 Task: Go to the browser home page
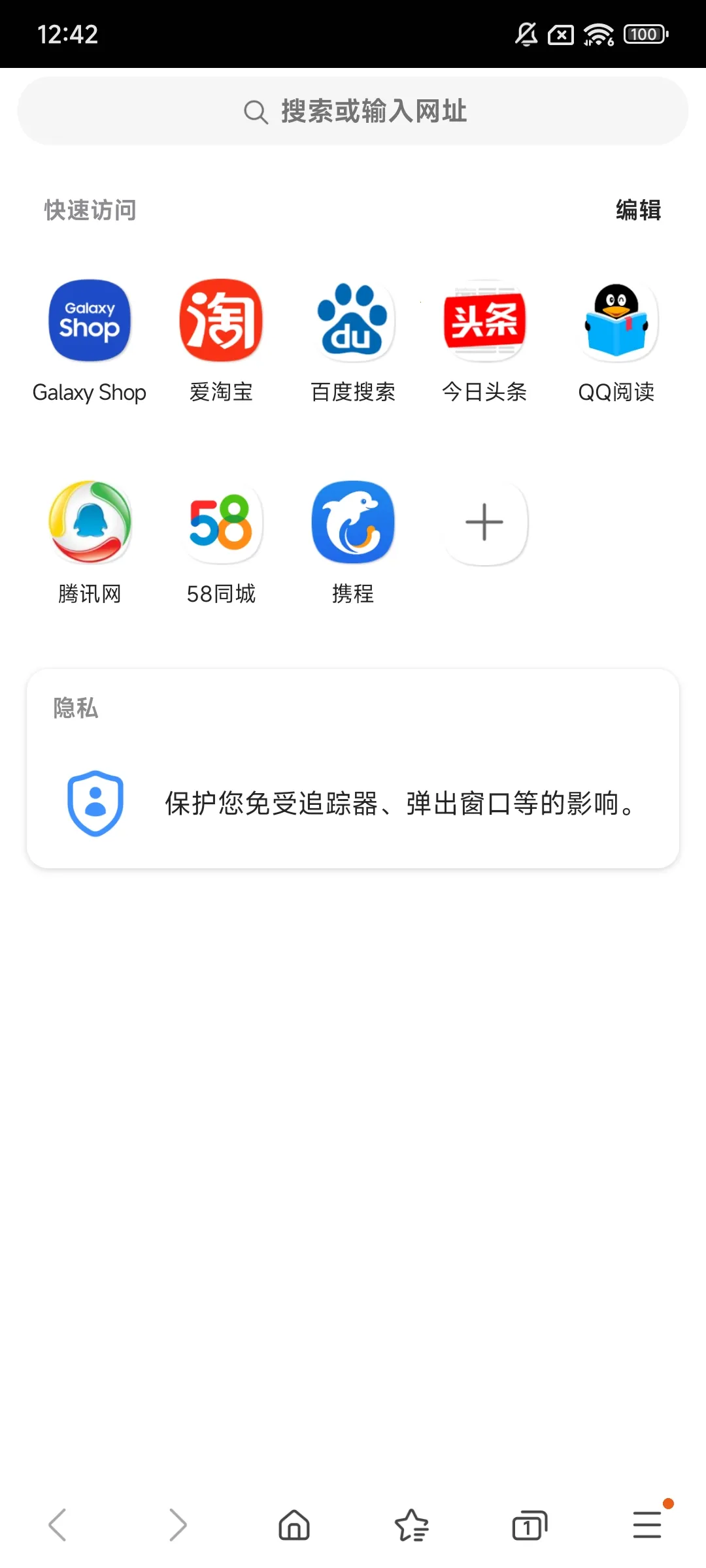tap(294, 1525)
